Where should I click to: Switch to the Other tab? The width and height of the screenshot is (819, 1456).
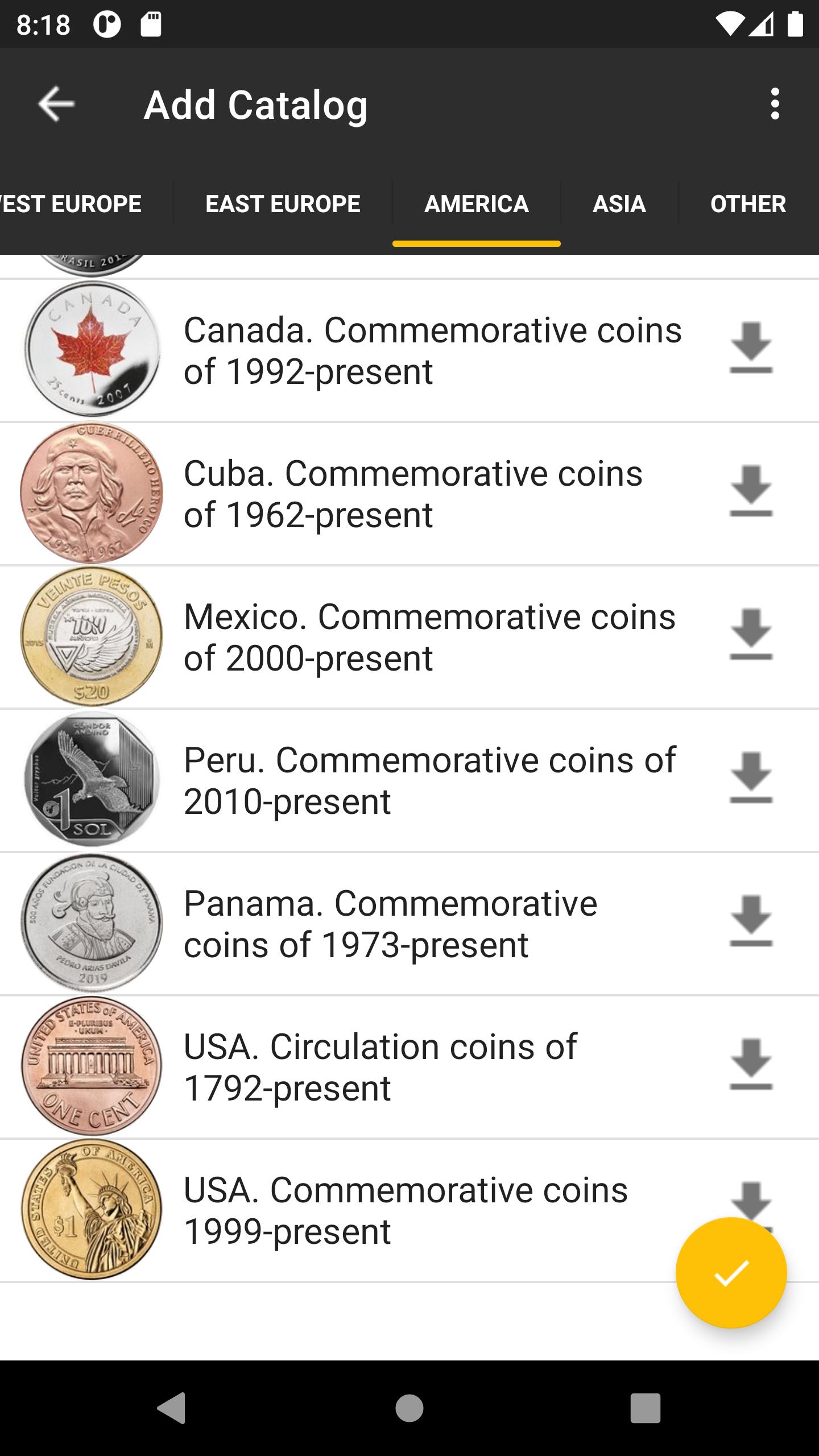[x=748, y=204]
